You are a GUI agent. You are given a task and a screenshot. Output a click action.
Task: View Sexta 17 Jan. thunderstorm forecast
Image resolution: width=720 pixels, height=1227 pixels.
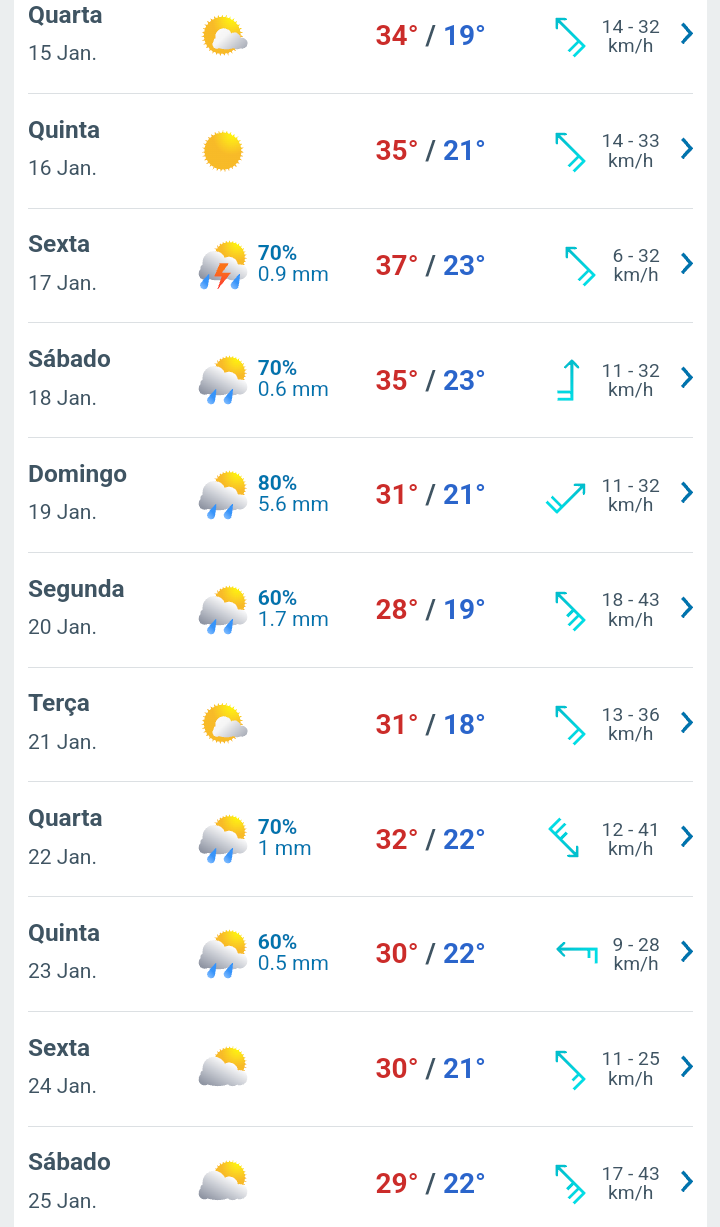360,266
